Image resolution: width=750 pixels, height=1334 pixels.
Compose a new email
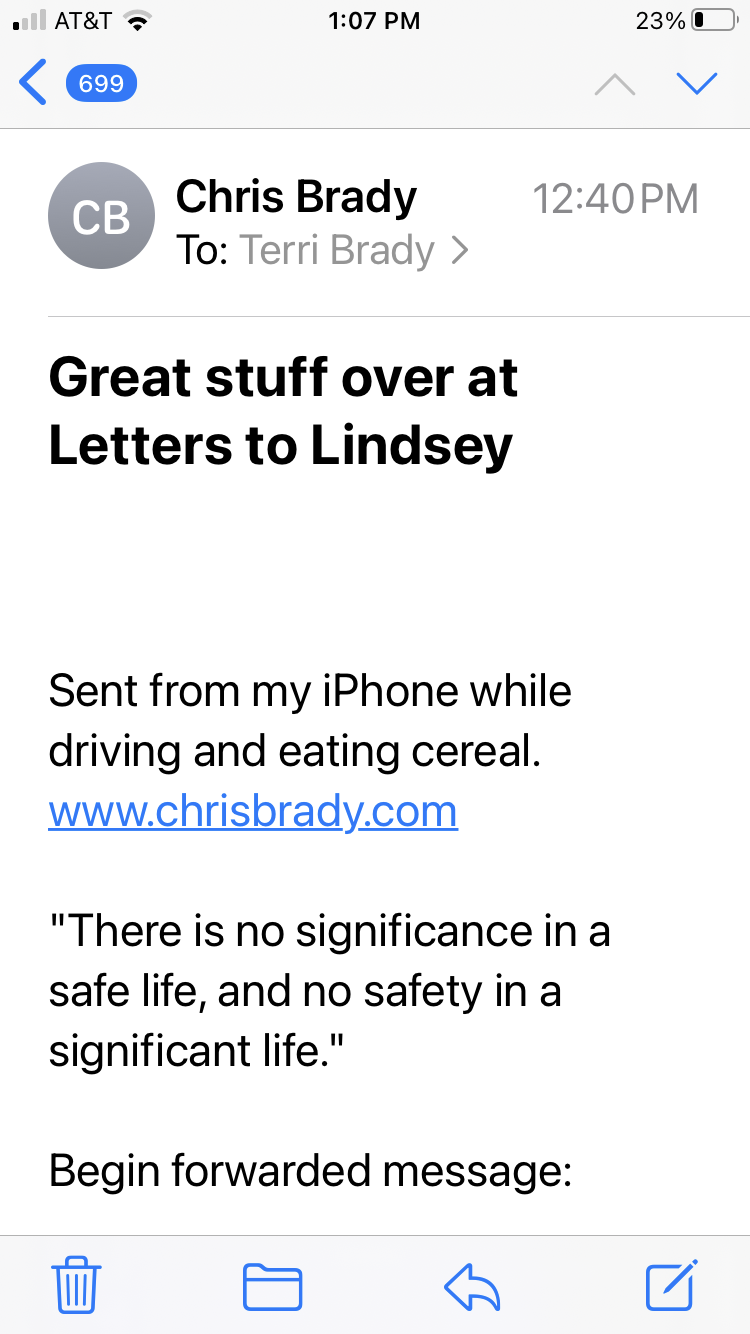point(671,1285)
